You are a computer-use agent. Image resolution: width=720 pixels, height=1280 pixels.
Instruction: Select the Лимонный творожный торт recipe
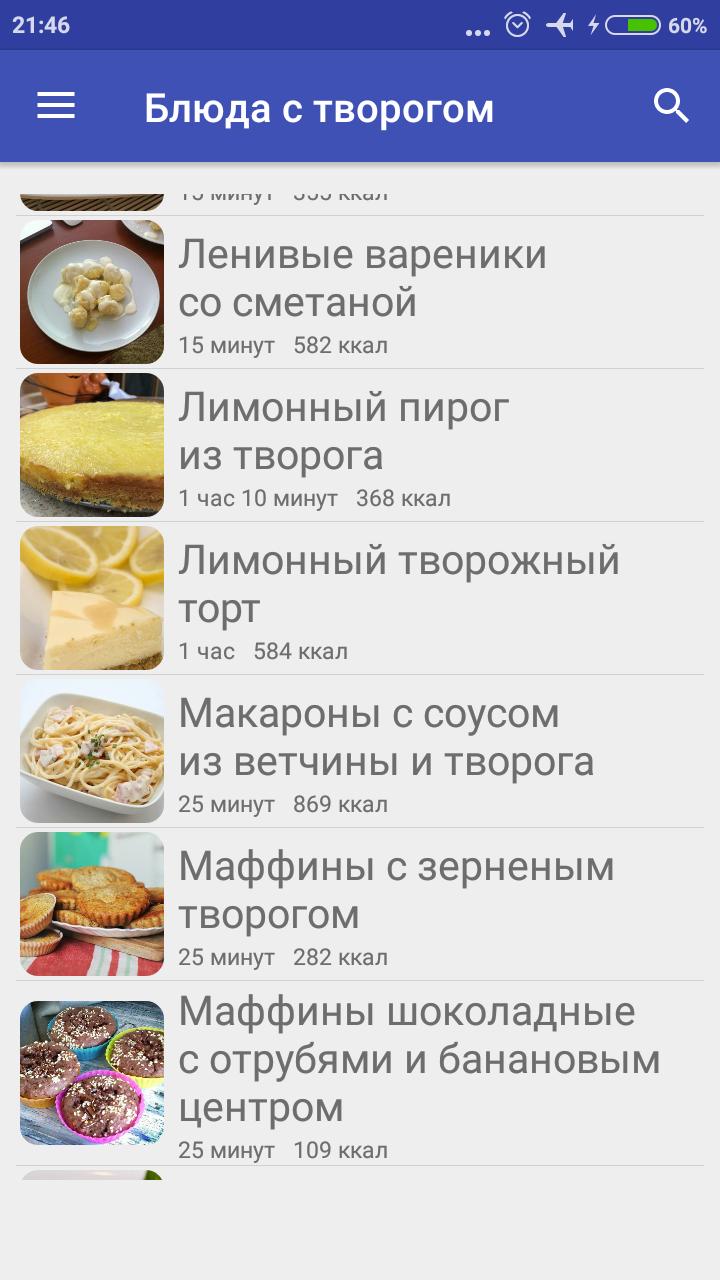pyautogui.click(x=360, y=598)
